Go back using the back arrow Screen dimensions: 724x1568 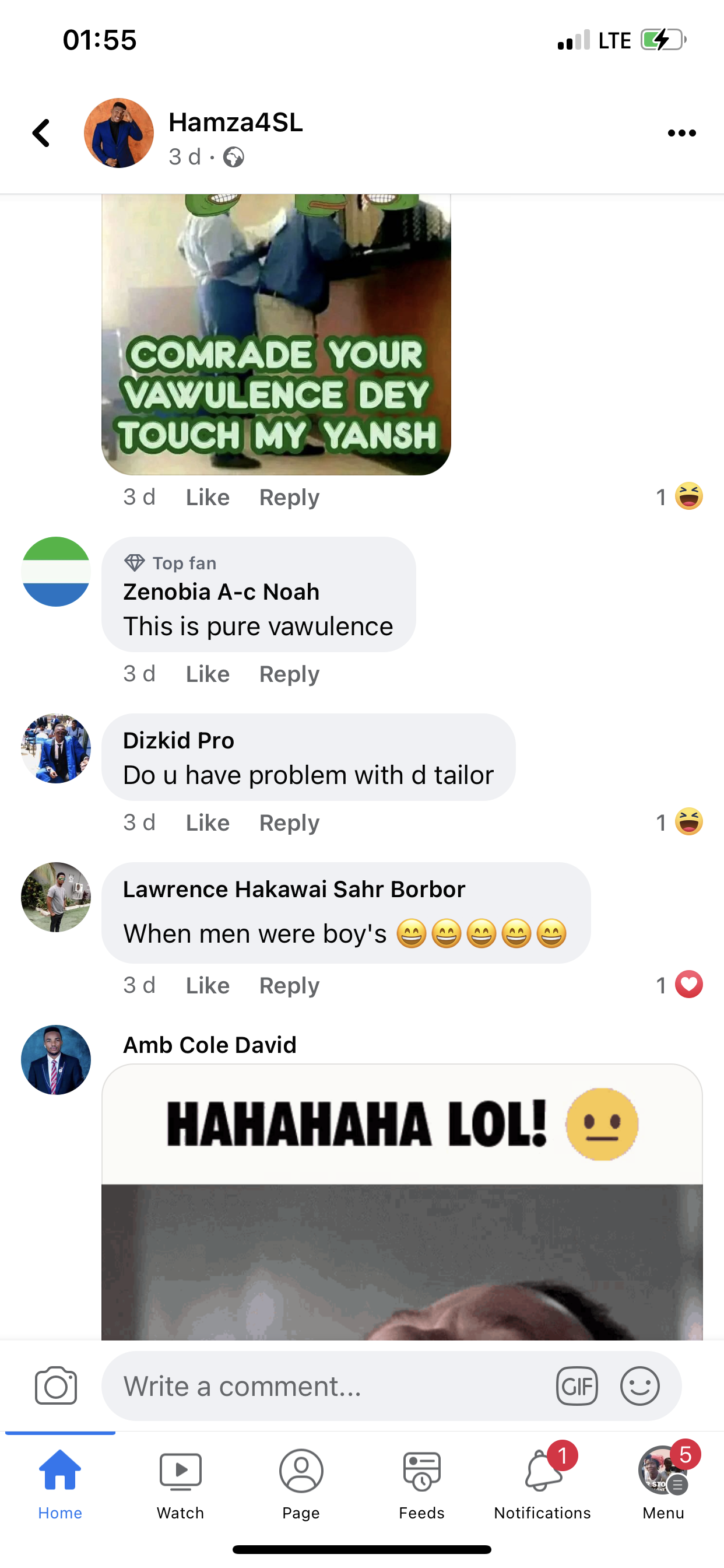click(x=41, y=132)
